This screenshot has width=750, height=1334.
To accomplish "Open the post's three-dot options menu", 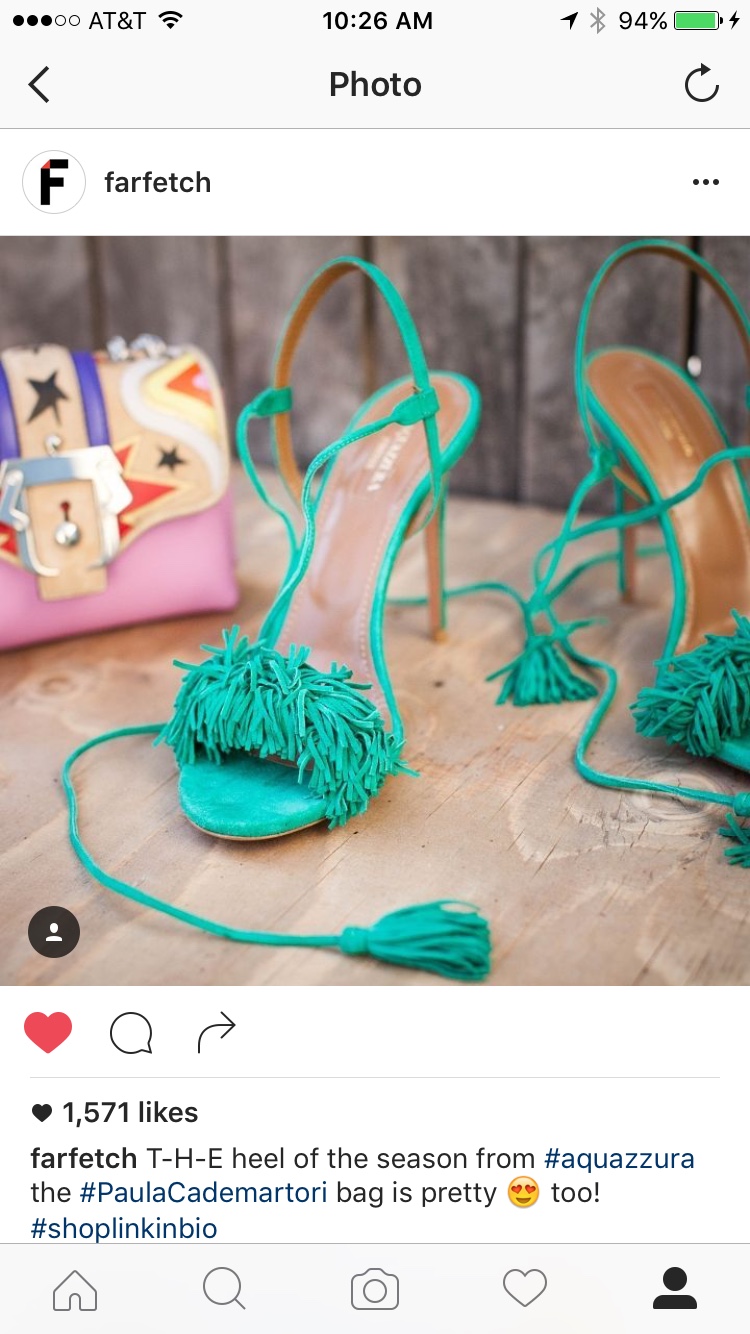I will pyautogui.click(x=705, y=182).
